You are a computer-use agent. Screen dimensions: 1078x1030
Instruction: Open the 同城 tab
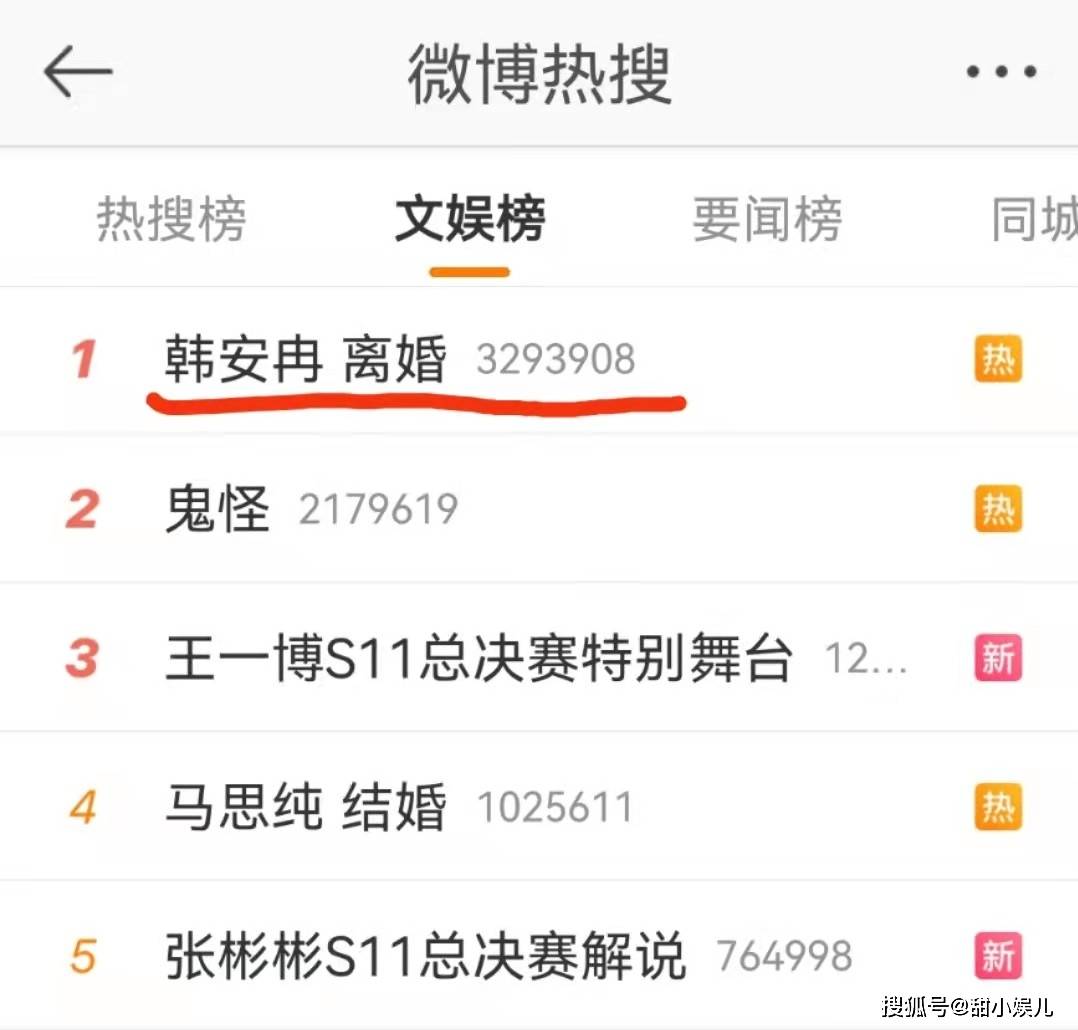[1034, 219]
